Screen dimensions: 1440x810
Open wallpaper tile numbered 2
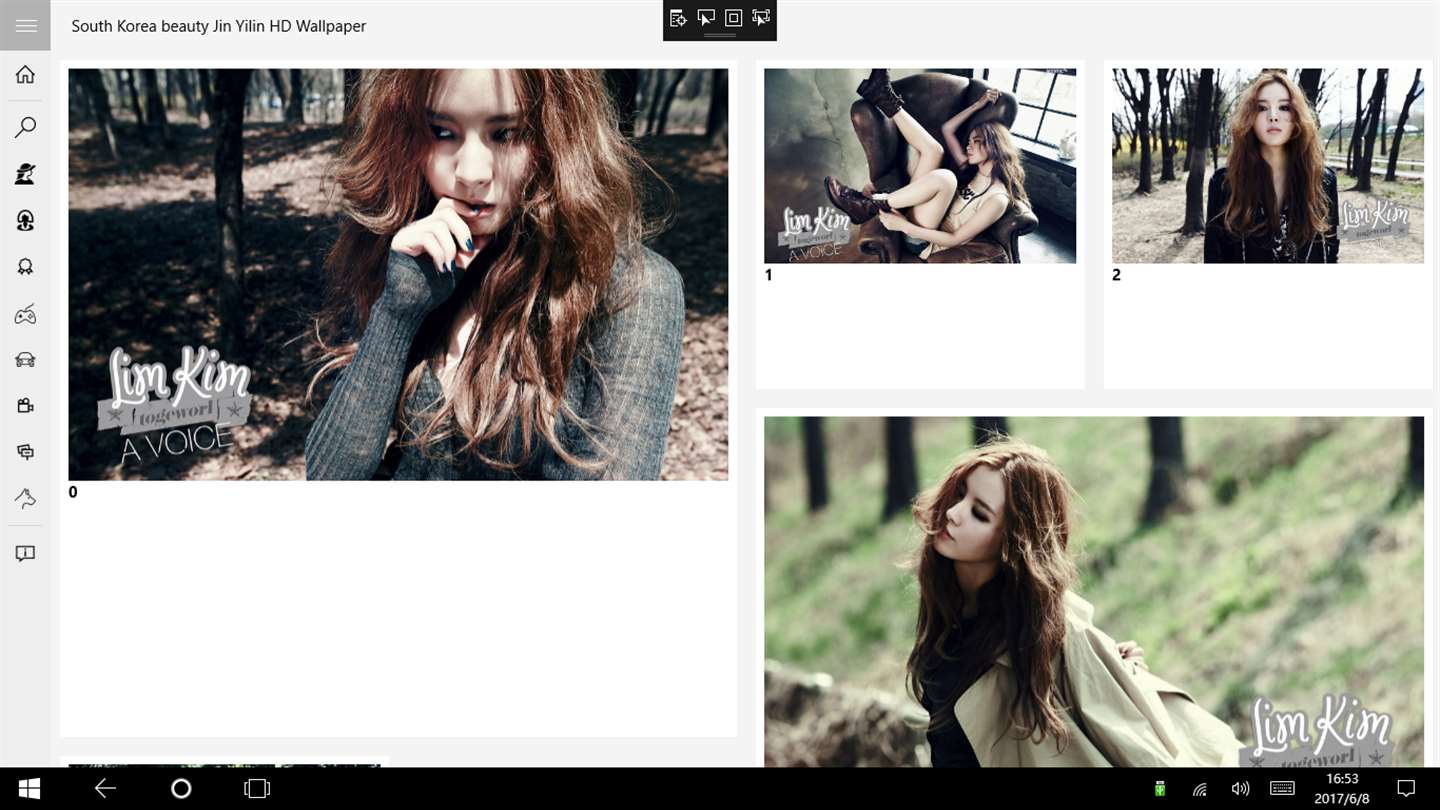[x=1267, y=166]
